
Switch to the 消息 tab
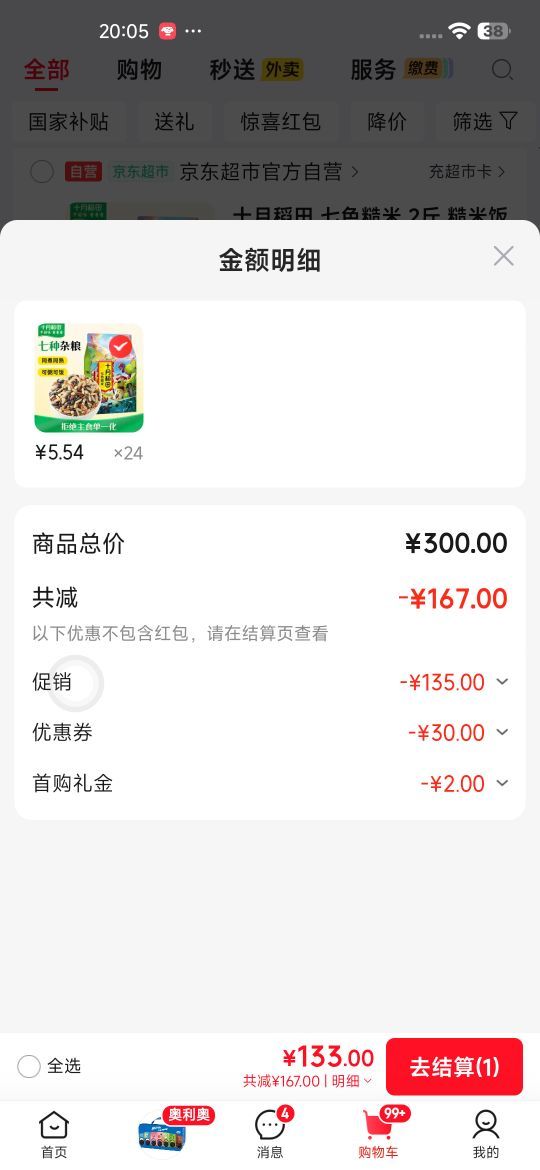[270, 1134]
